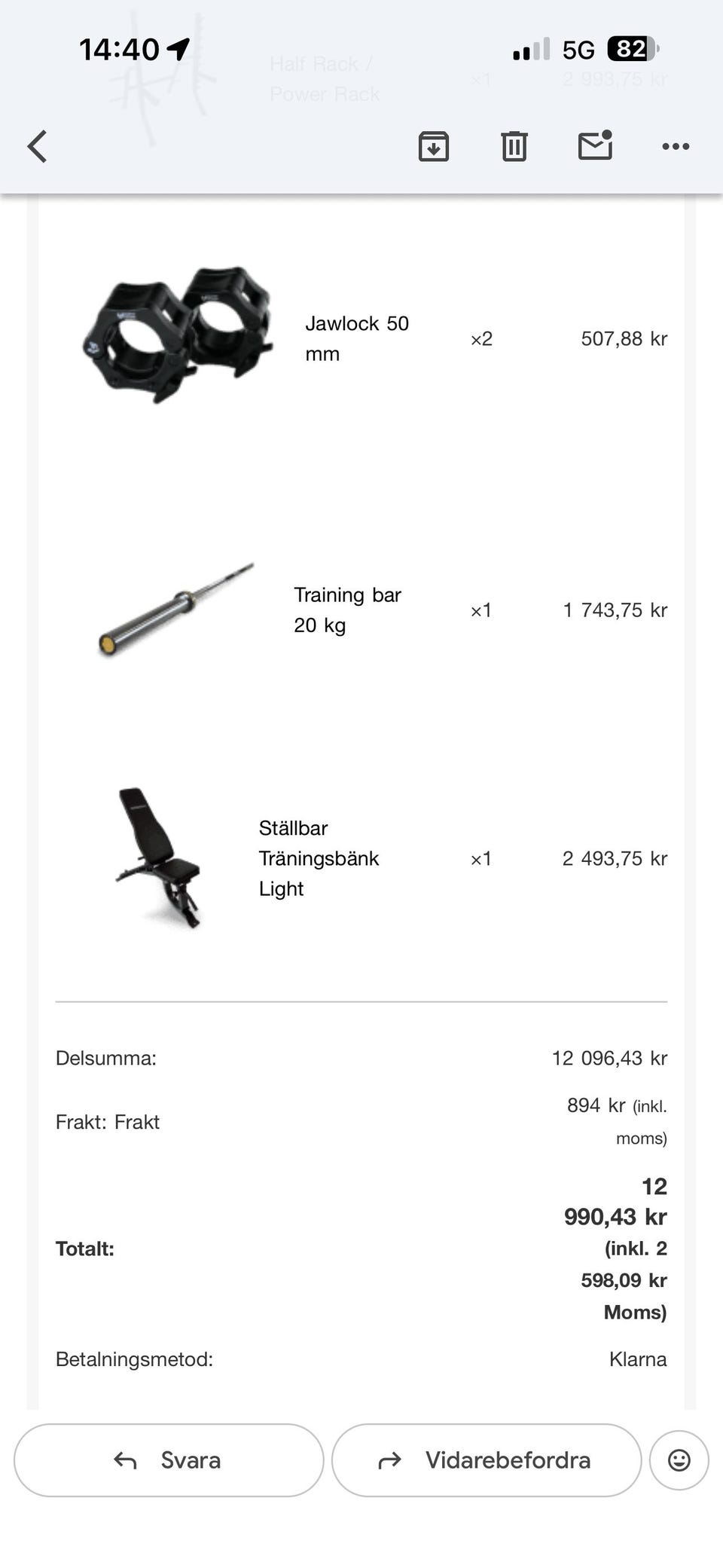Forward the email with Vidarebefordra
Viewport: 723px width, 1568px height.
[x=487, y=1460]
